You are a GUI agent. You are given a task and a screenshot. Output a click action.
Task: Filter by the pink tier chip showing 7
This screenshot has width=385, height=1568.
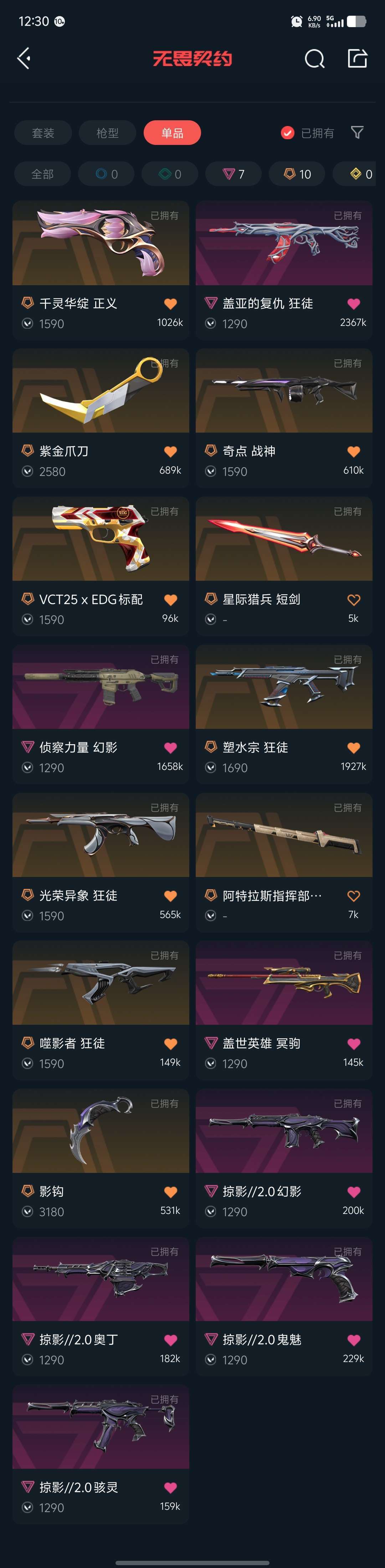coord(233,174)
